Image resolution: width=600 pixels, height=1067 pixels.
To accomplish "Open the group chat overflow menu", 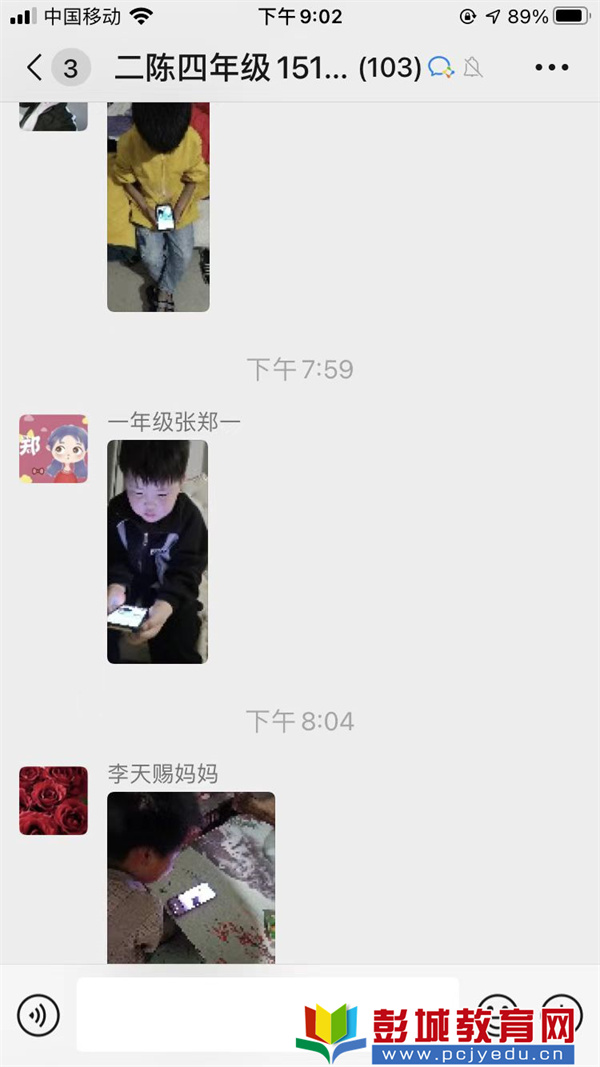I will [x=551, y=68].
